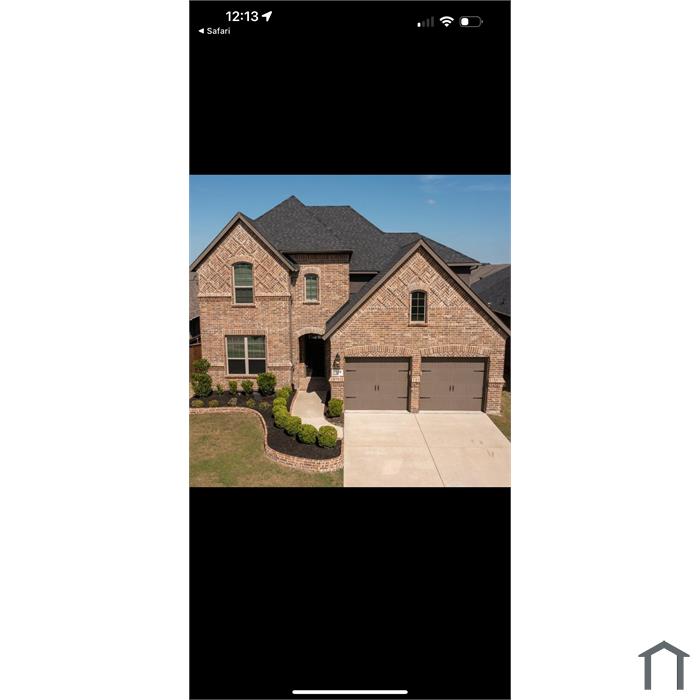Return to Safari via the status bar link

point(214,31)
